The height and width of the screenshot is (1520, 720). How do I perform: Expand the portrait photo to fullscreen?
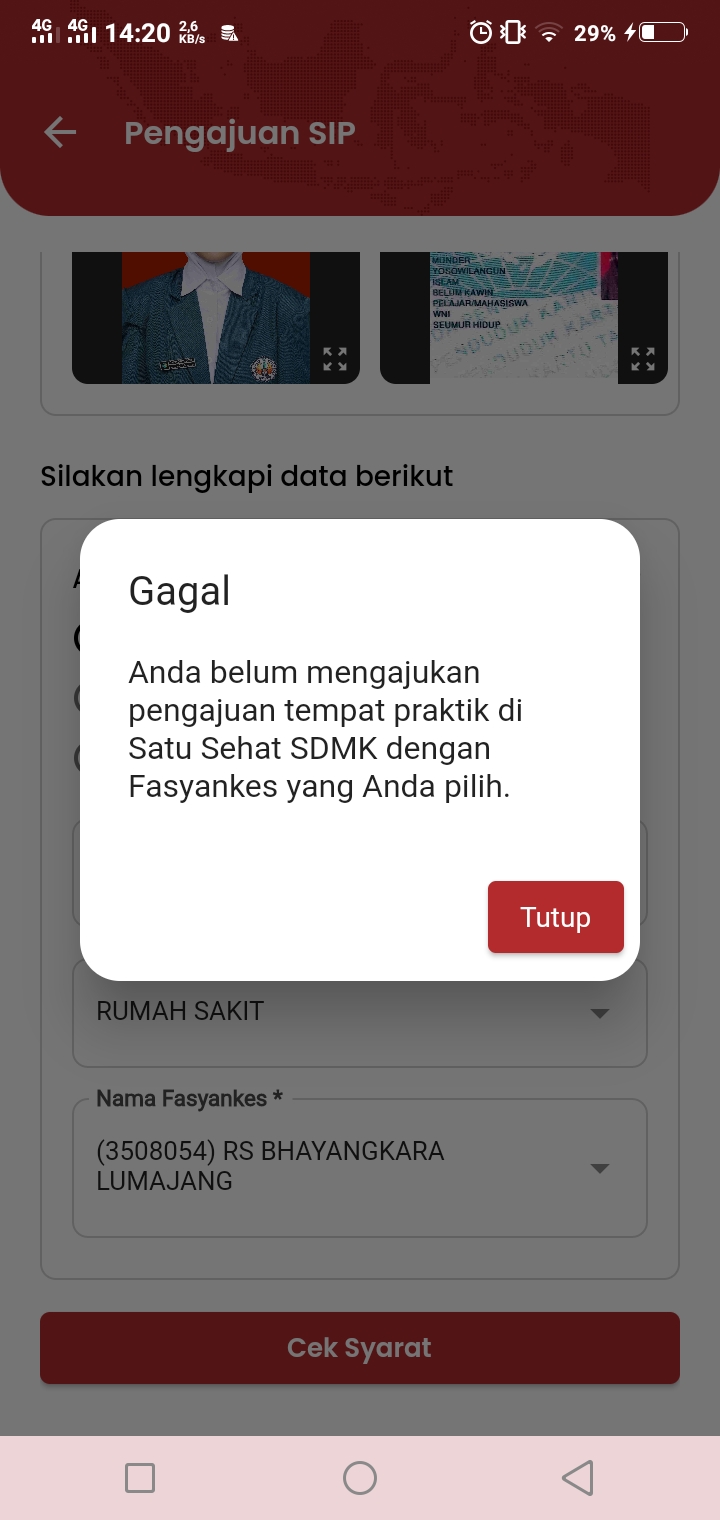335,359
